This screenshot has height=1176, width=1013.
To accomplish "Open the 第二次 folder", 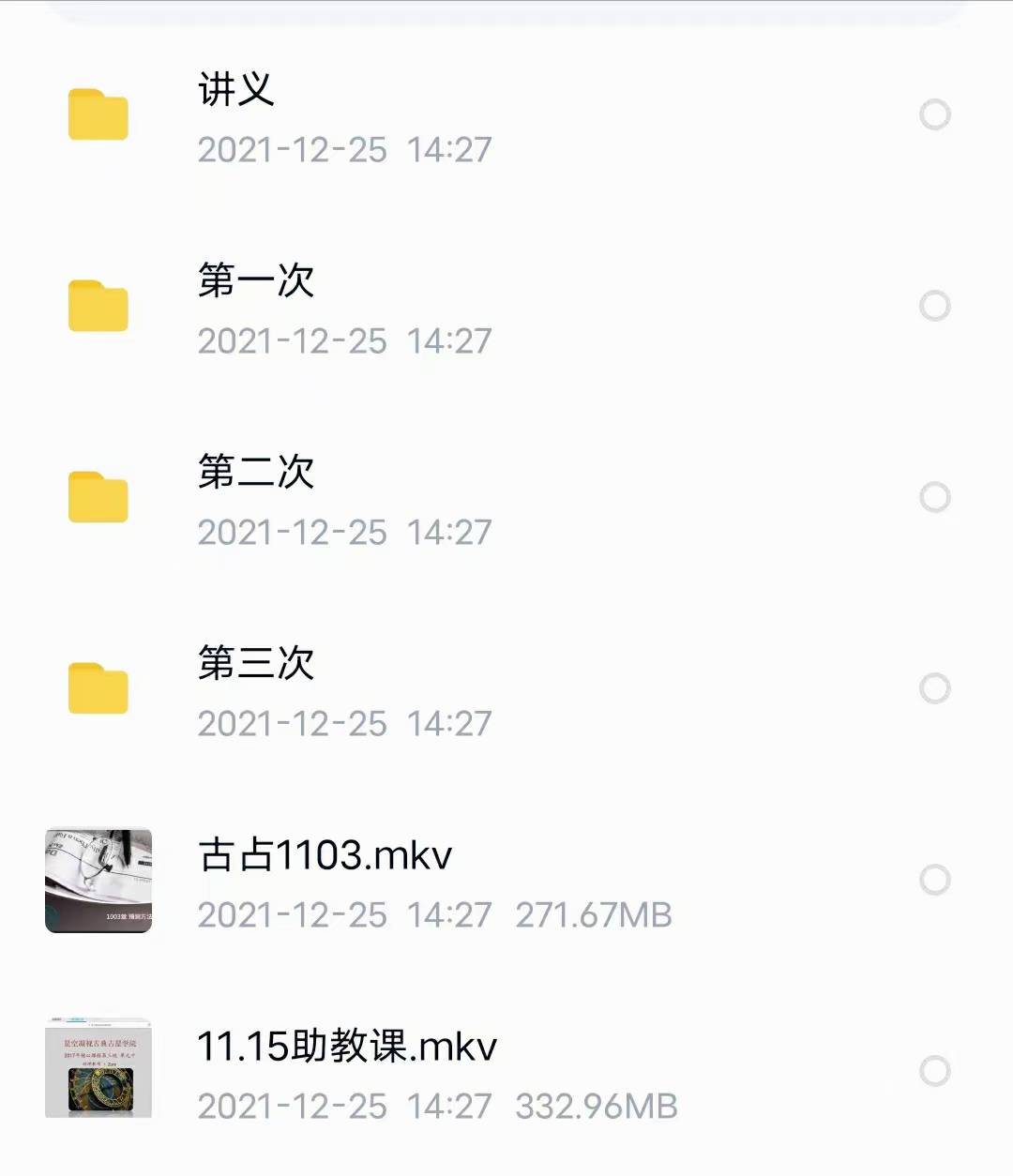I will [x=255, y=473].
